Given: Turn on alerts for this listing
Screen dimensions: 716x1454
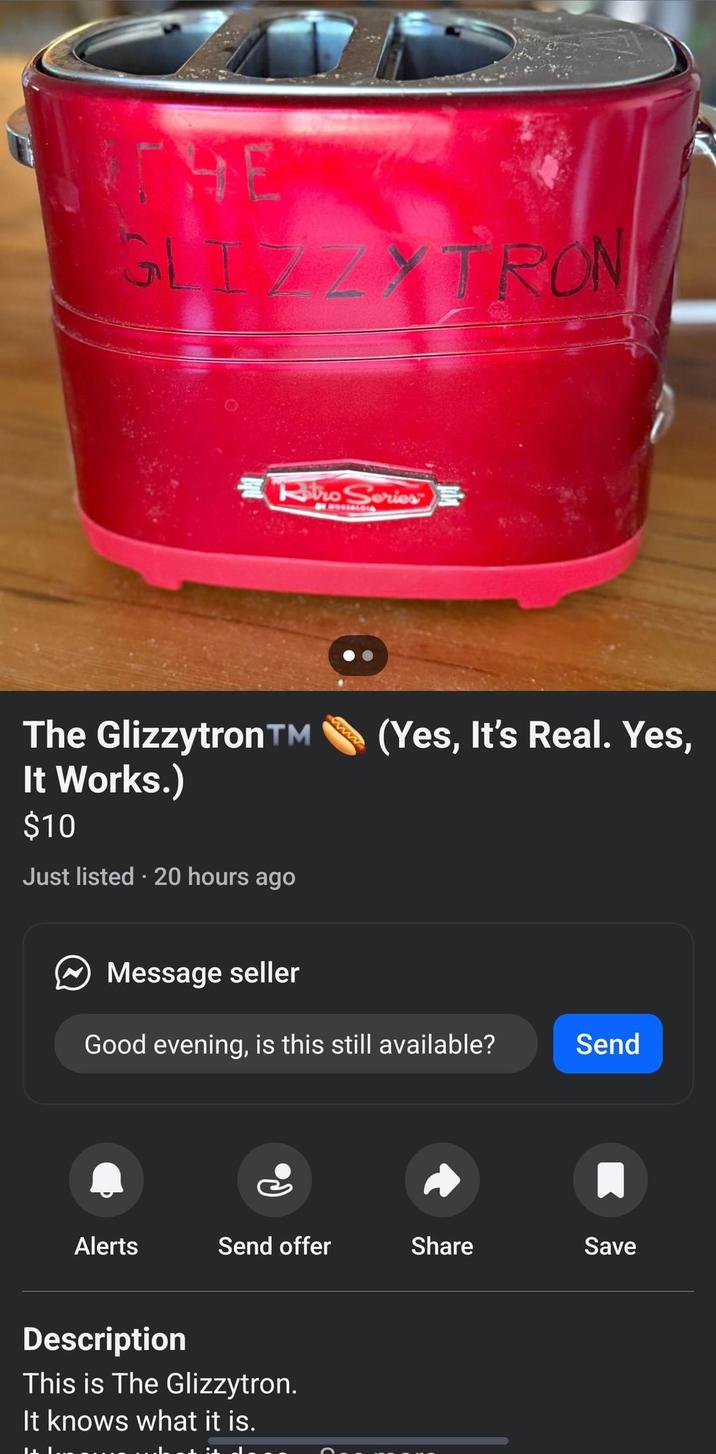Looking at the screenshot, I should [x=106, y=1181].
